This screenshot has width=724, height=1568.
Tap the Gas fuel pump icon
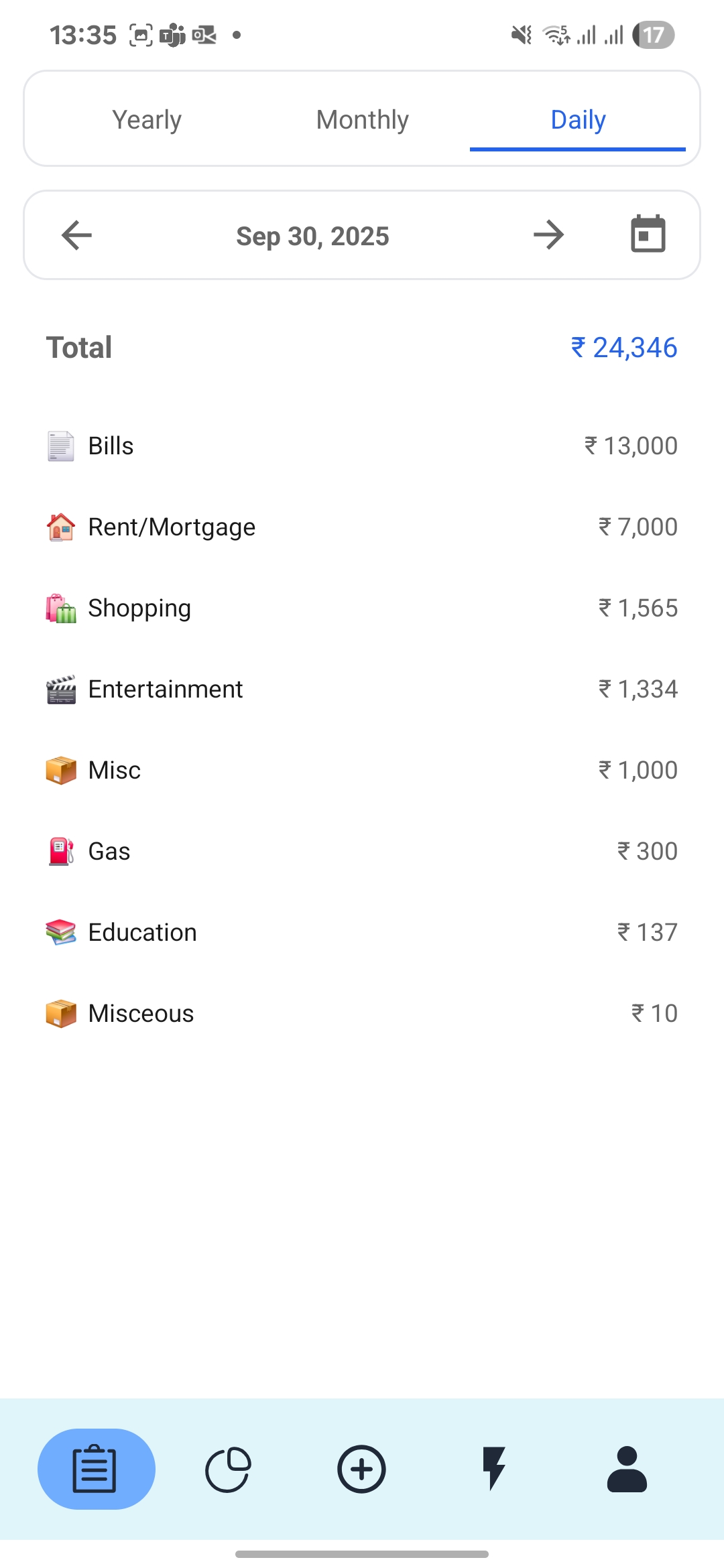pyautogui.click(x=60, y=850)
